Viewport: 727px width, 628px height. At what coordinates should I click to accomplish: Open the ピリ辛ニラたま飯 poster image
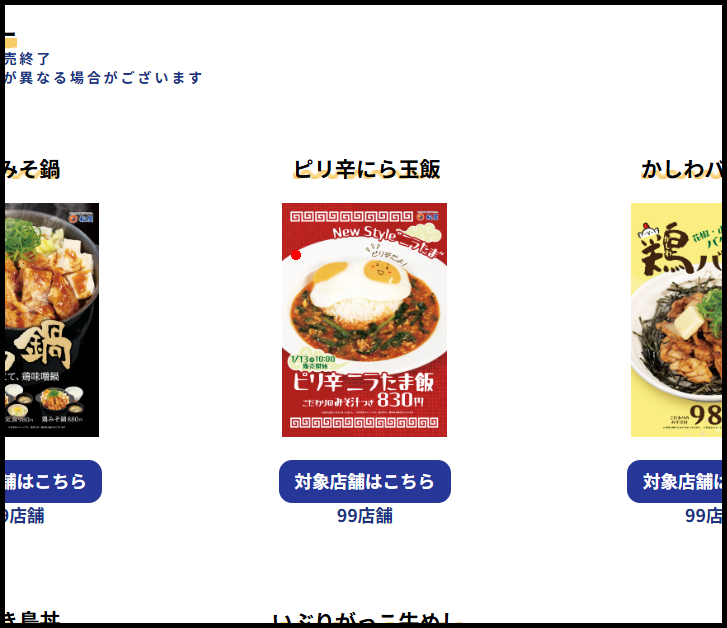(364, 320)
